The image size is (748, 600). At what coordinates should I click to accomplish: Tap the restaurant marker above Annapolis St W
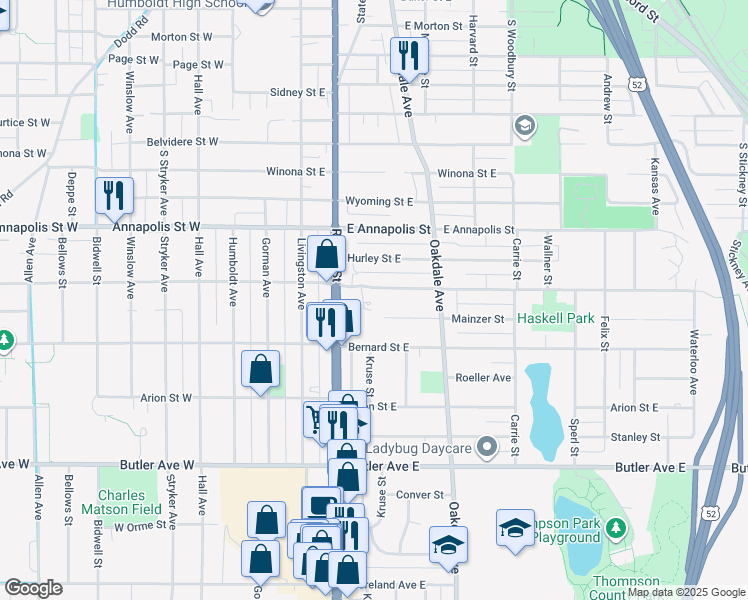[114, 198]
